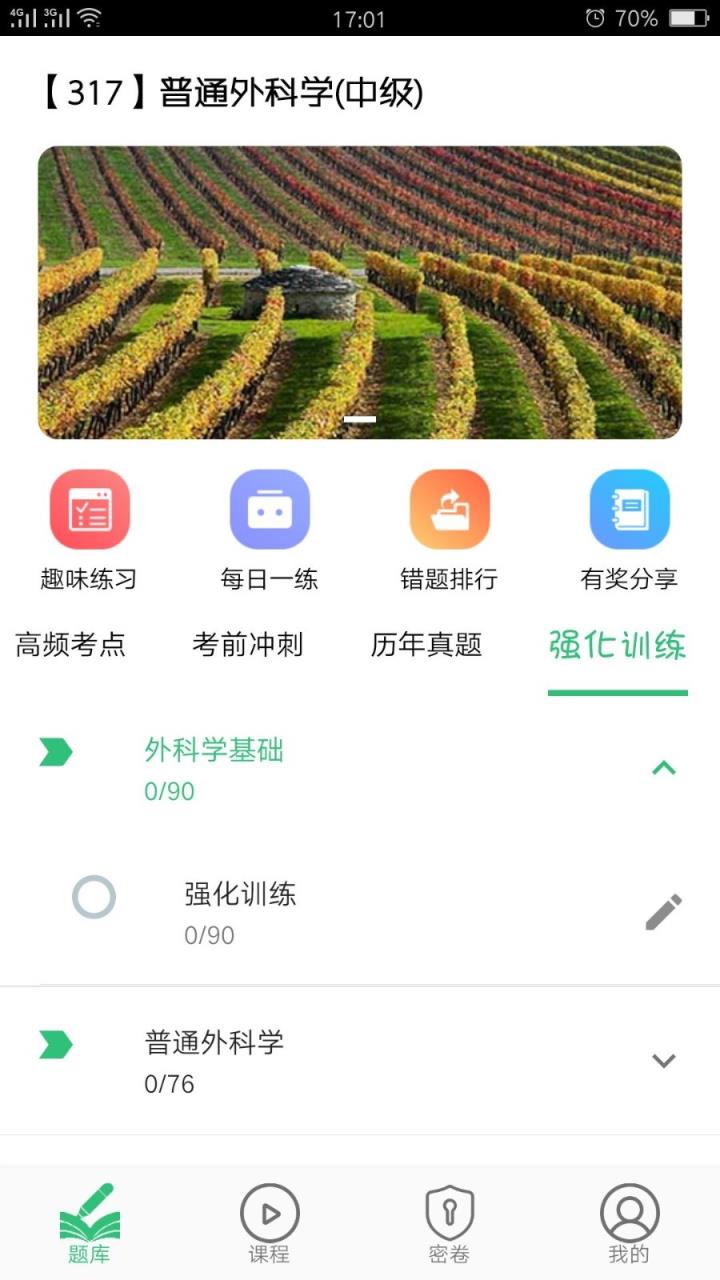
Task: Expand the 外科学基础 chapter list
Action: (663, 765)
